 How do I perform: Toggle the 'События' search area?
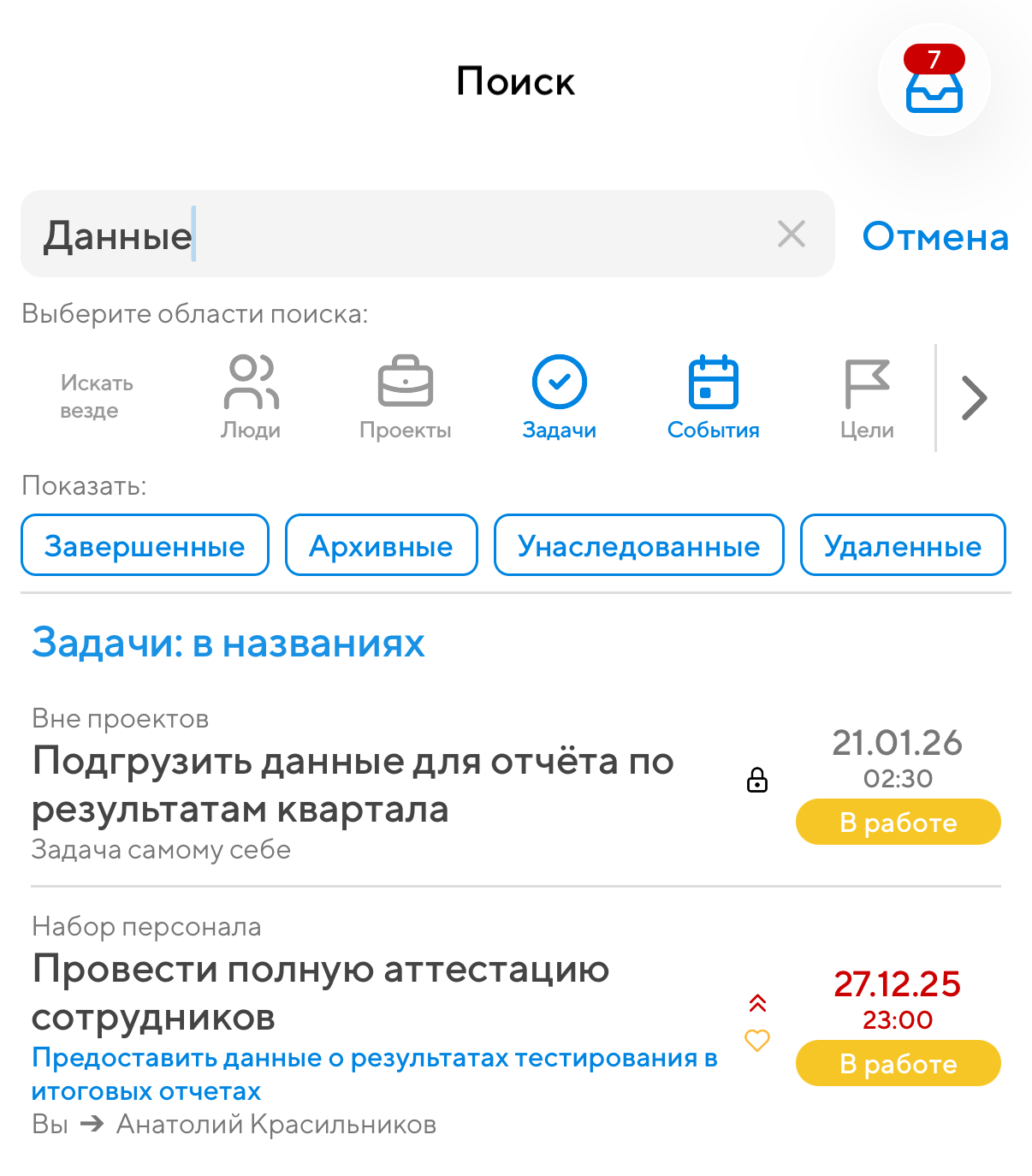click(x=714, y=397)
